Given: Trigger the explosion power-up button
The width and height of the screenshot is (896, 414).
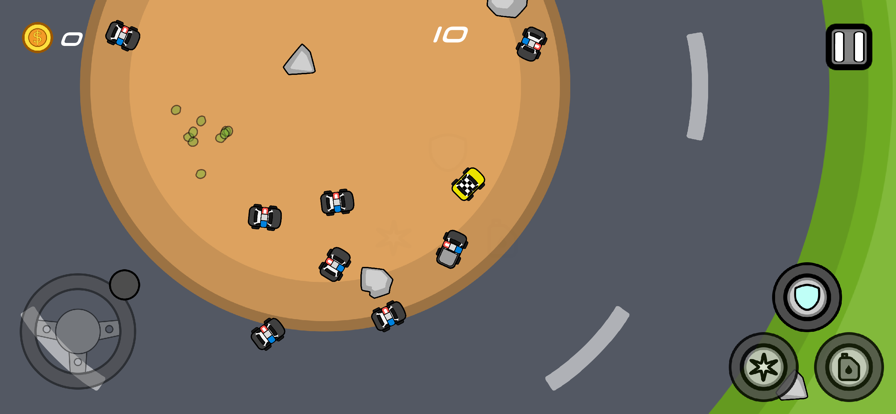Looking at the screenshot, I should tap(763, 367).
